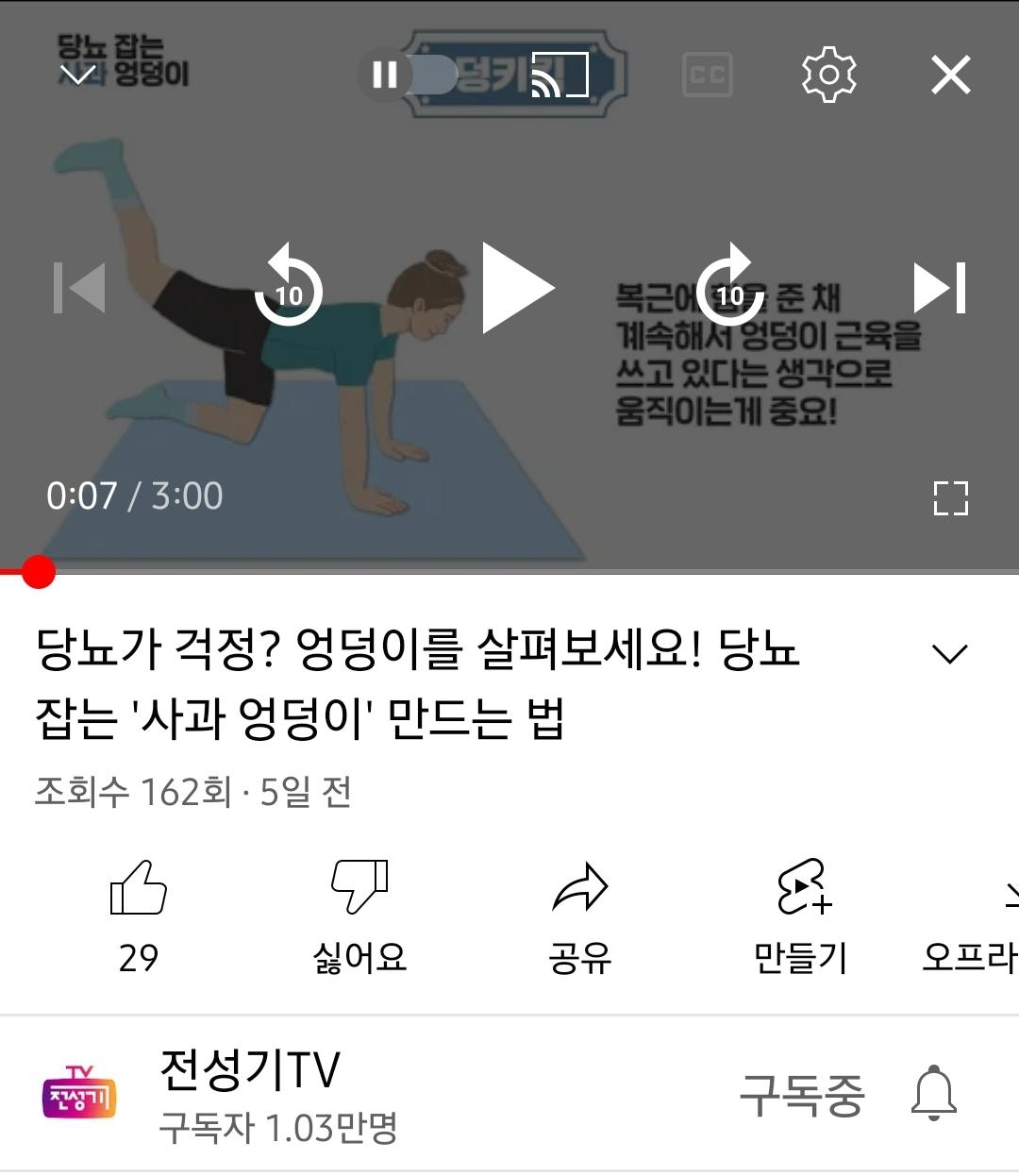1019x1176 pixels.
Task: Expand the video description chevron
Action: point(949,653)
